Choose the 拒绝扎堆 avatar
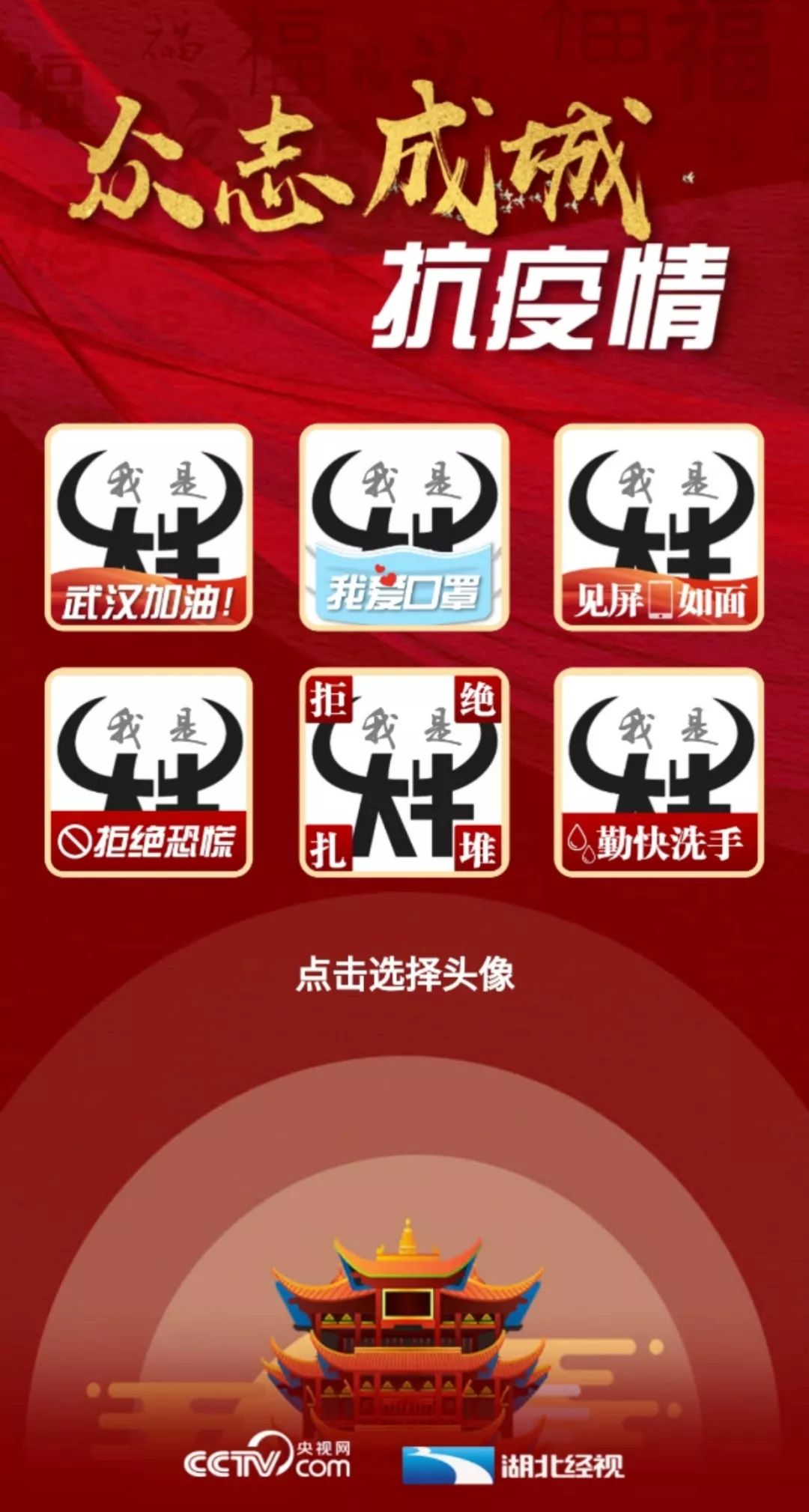Viewport: 809px width, 1512px height. click(404, 772)
